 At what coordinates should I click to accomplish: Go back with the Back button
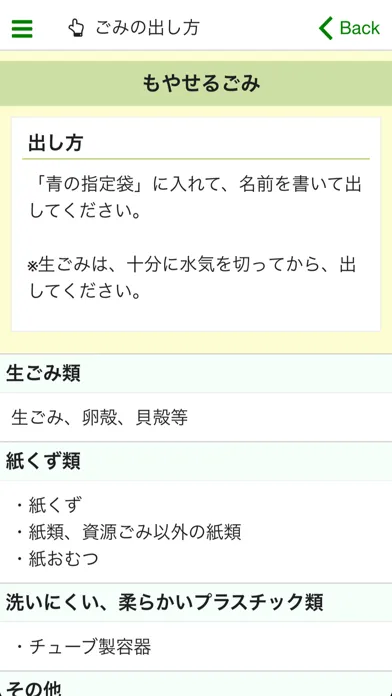(x=349, y=28)
